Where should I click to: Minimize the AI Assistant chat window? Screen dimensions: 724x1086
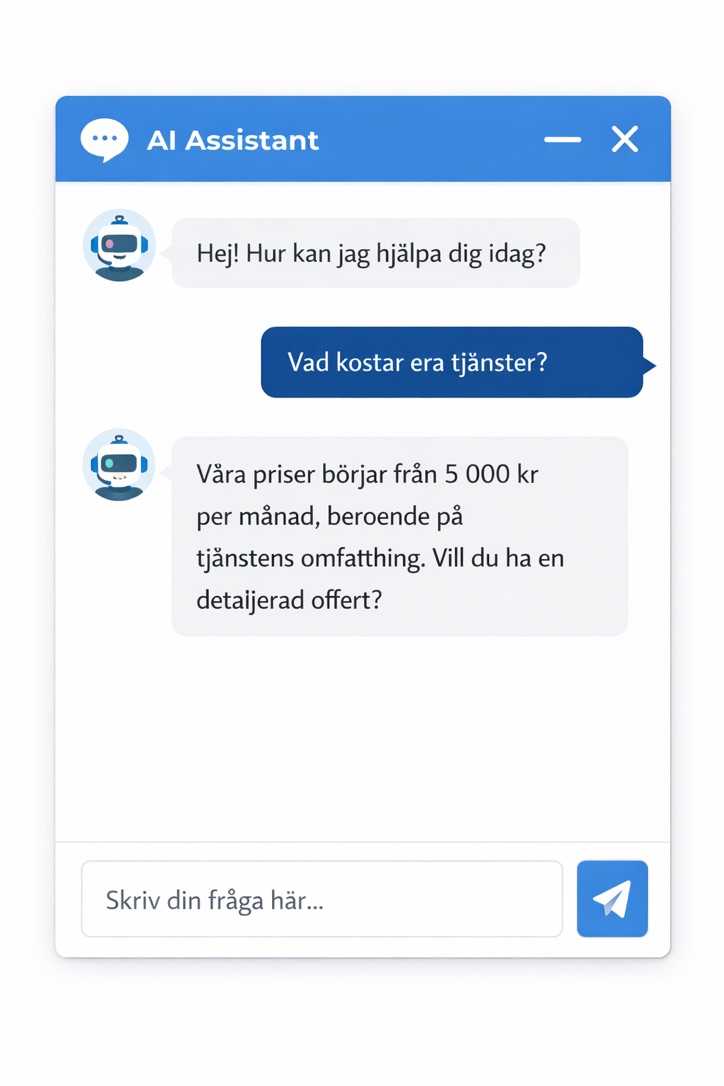pos(562,140)
